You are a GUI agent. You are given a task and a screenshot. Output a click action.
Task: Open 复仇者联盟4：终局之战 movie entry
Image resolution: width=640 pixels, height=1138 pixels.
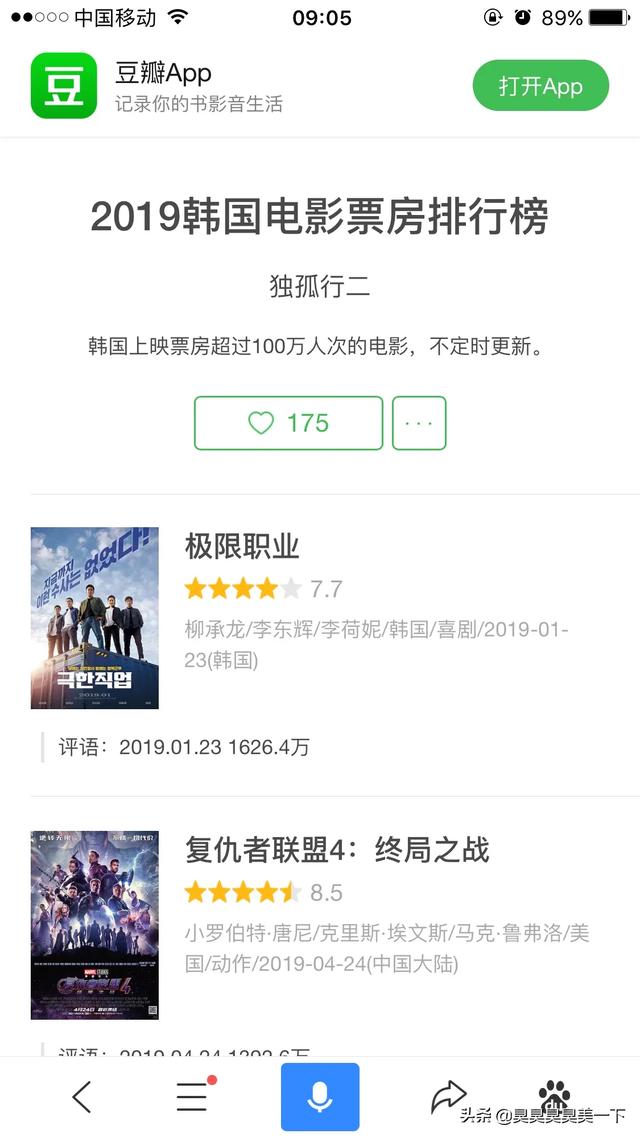[x=337, y=850]
